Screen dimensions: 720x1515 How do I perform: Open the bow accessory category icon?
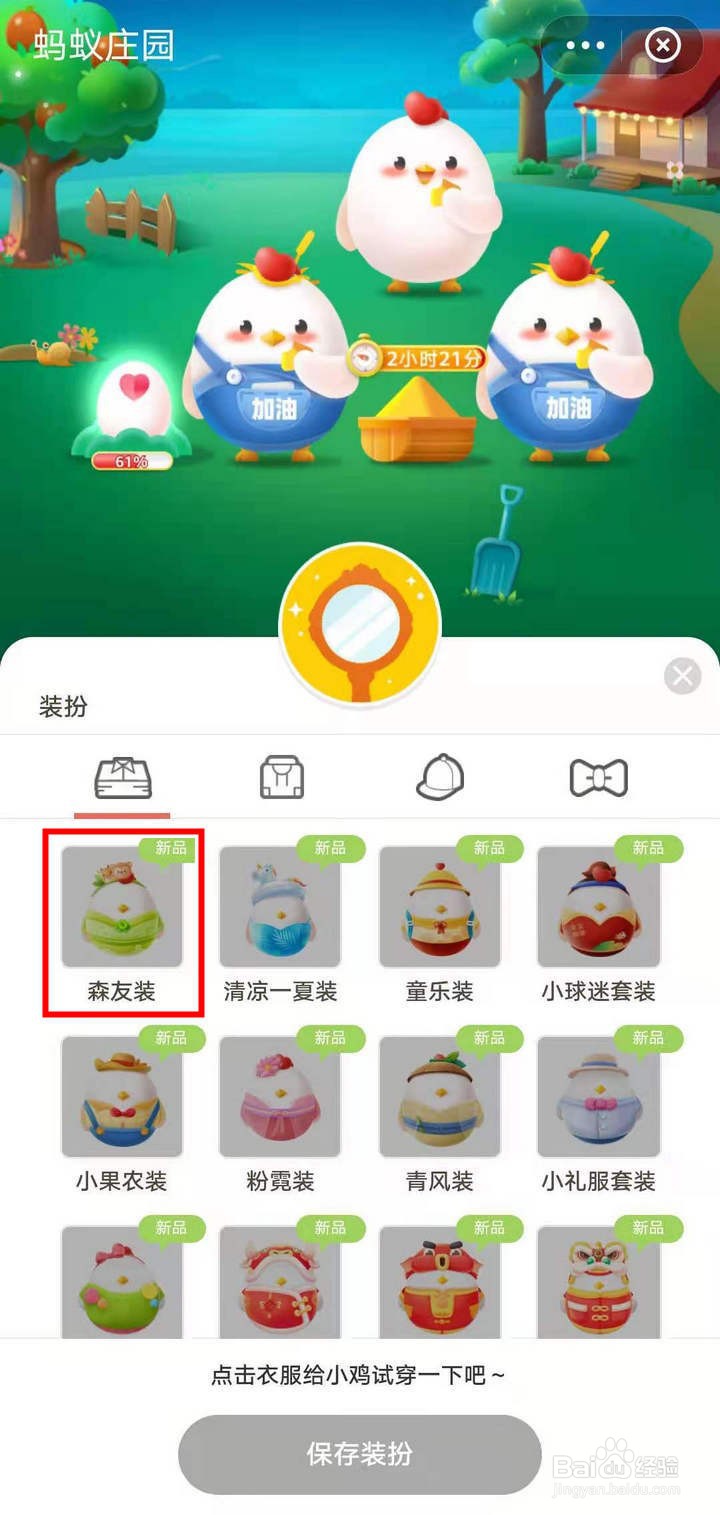pyautogui.click(x=597, y=778)
